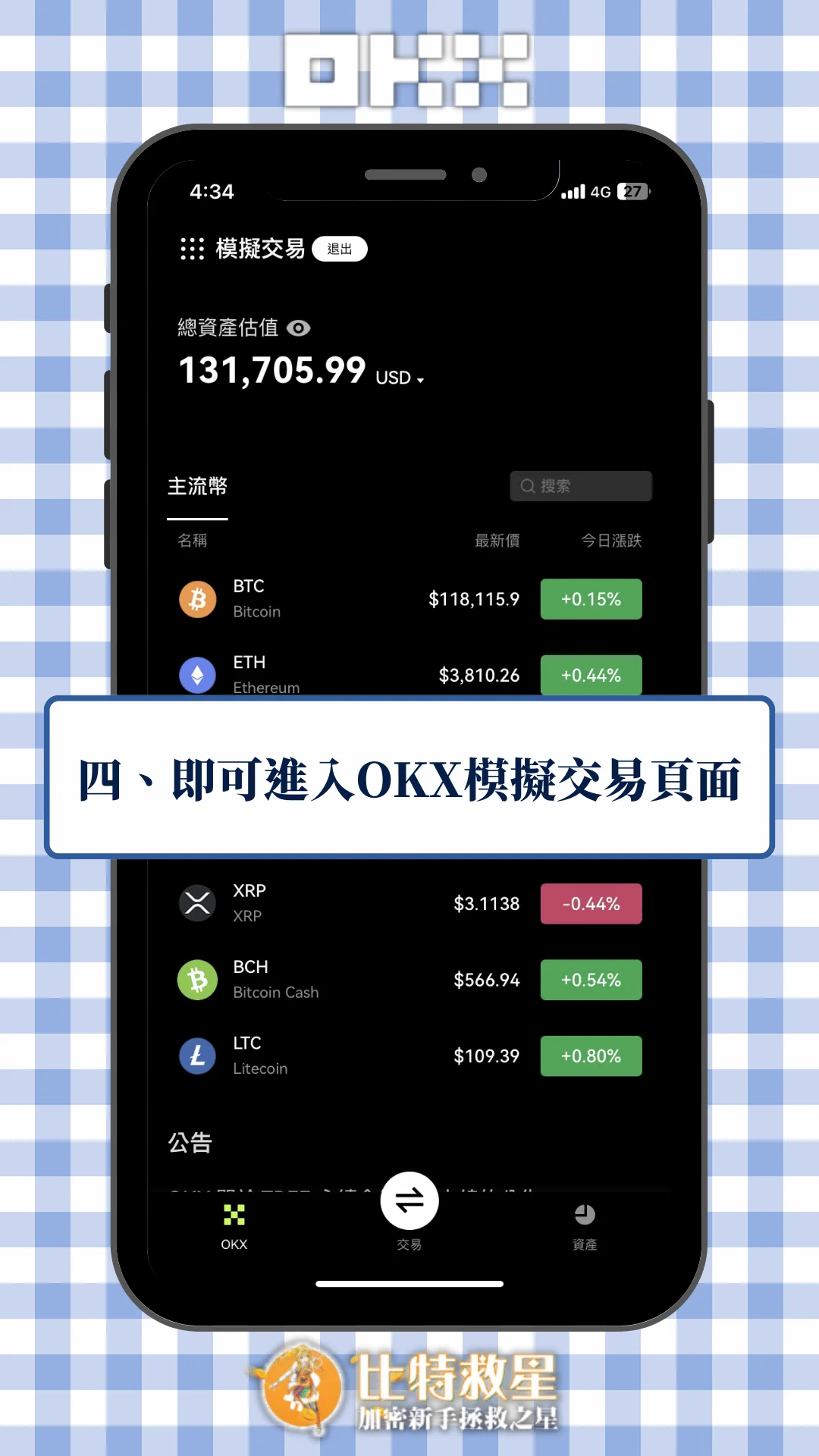Expand the currency selector arrow
The image size is (819, 1456).
[x=422, y=379]
